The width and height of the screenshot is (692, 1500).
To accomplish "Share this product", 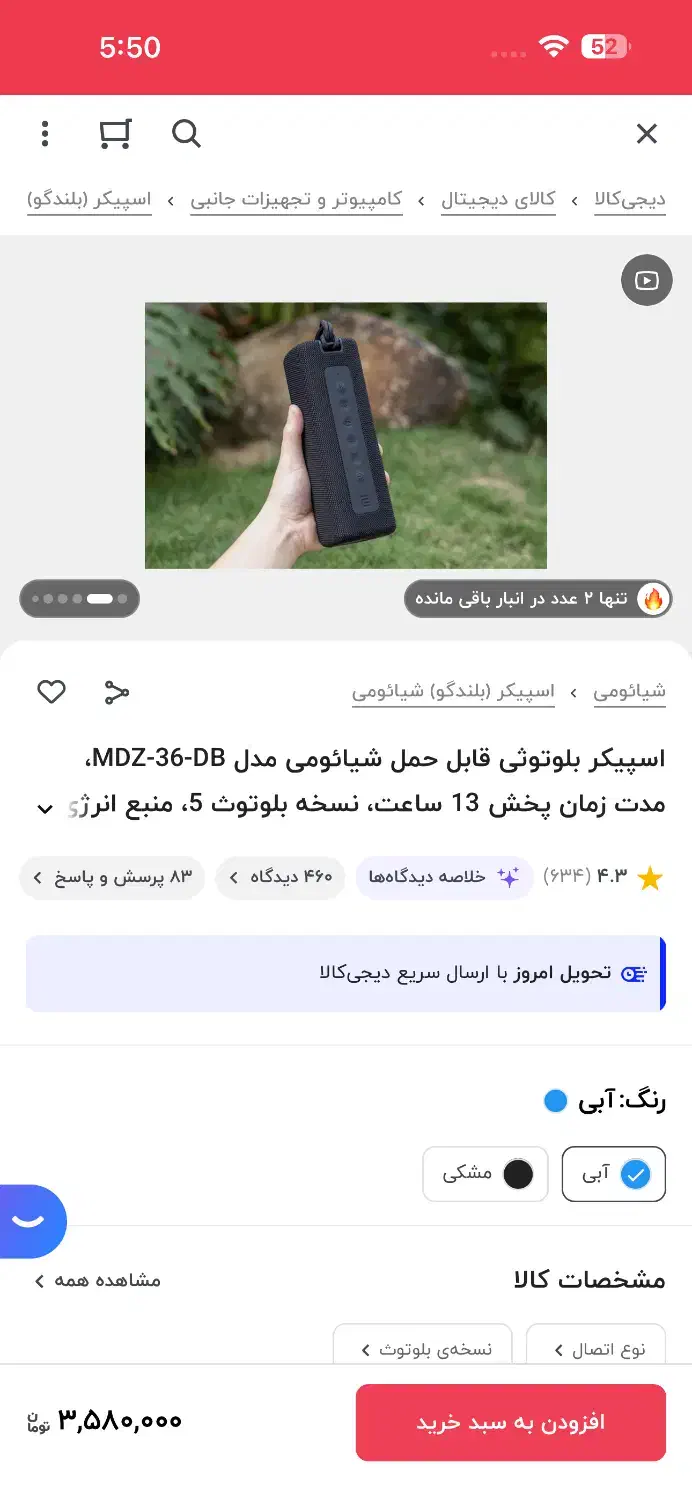I will (117, 692).
